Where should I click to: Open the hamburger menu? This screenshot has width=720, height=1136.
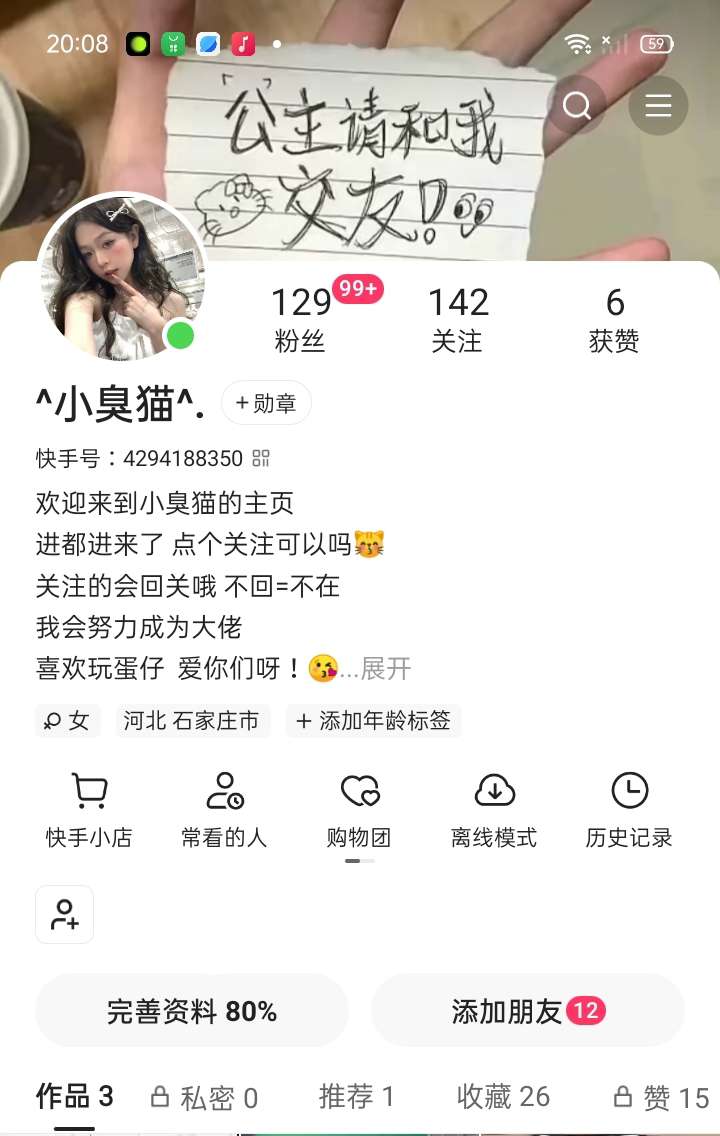coord(657,105)
